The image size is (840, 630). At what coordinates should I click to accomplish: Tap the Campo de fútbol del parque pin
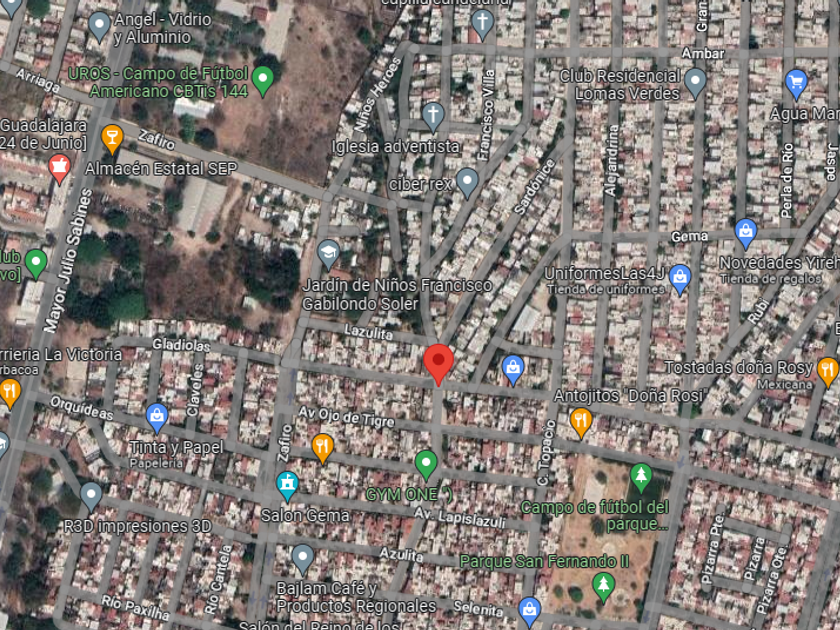[641, 476]
